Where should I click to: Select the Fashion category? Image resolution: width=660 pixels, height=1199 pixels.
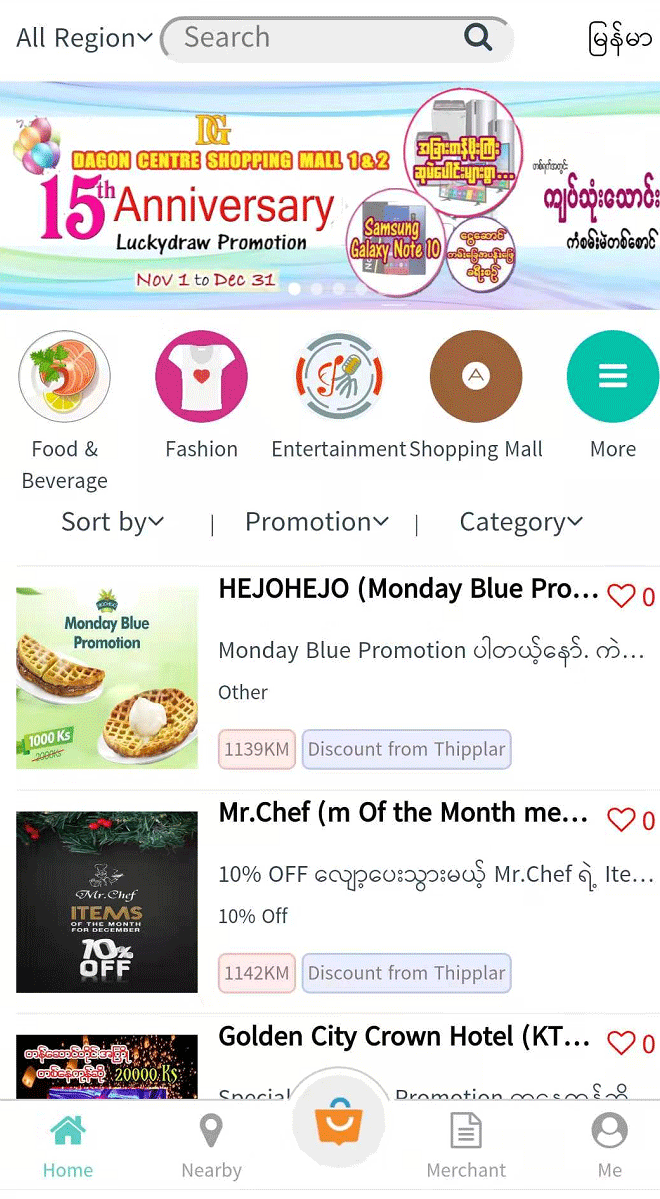tap(201, 395)
